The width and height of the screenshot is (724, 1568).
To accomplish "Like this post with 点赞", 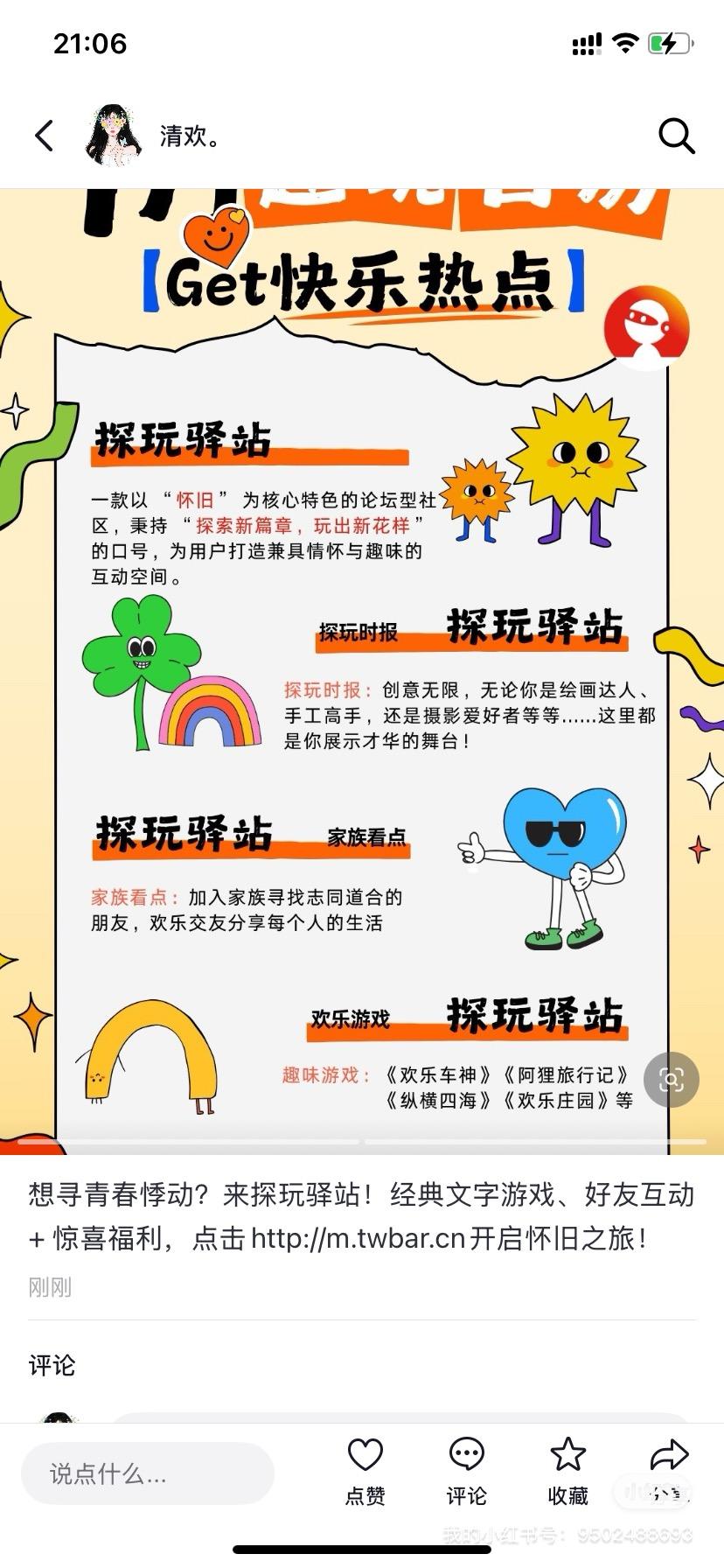I will click(x=365, y=1470).
